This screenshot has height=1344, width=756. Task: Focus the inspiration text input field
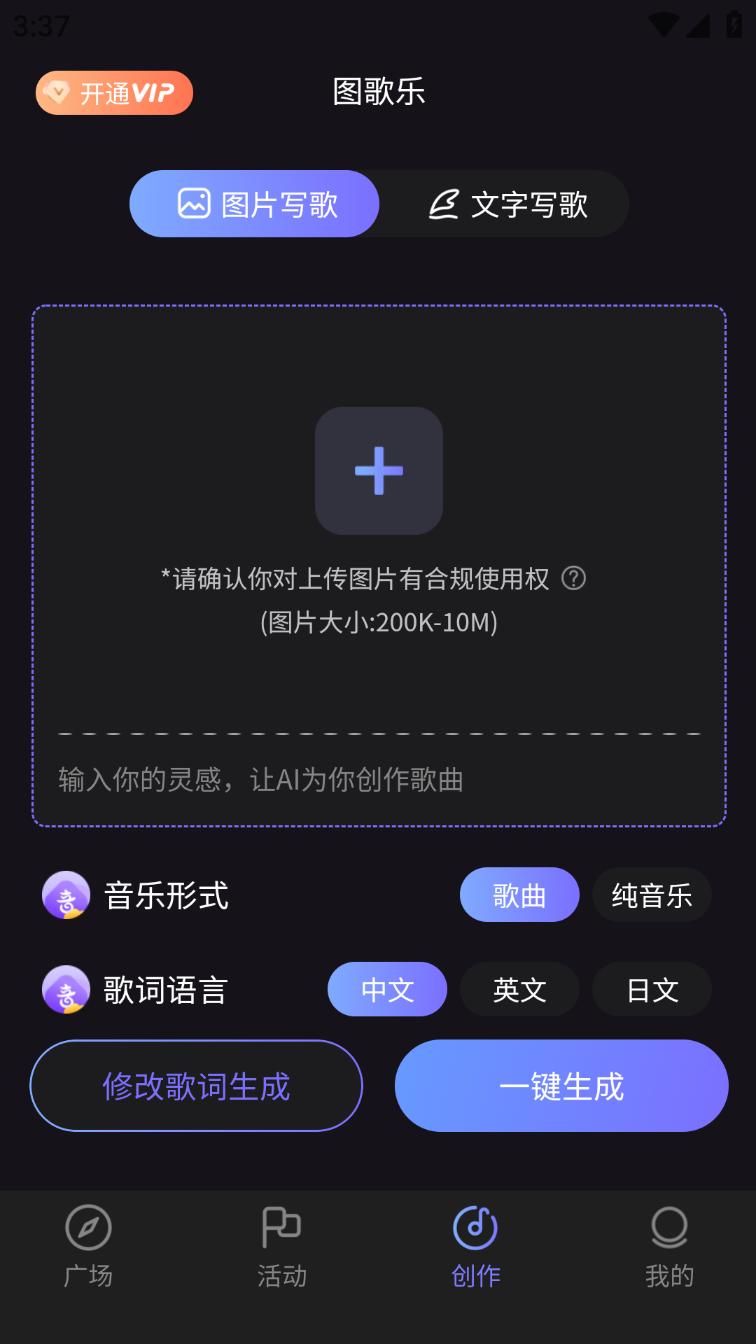click(378, 780)
